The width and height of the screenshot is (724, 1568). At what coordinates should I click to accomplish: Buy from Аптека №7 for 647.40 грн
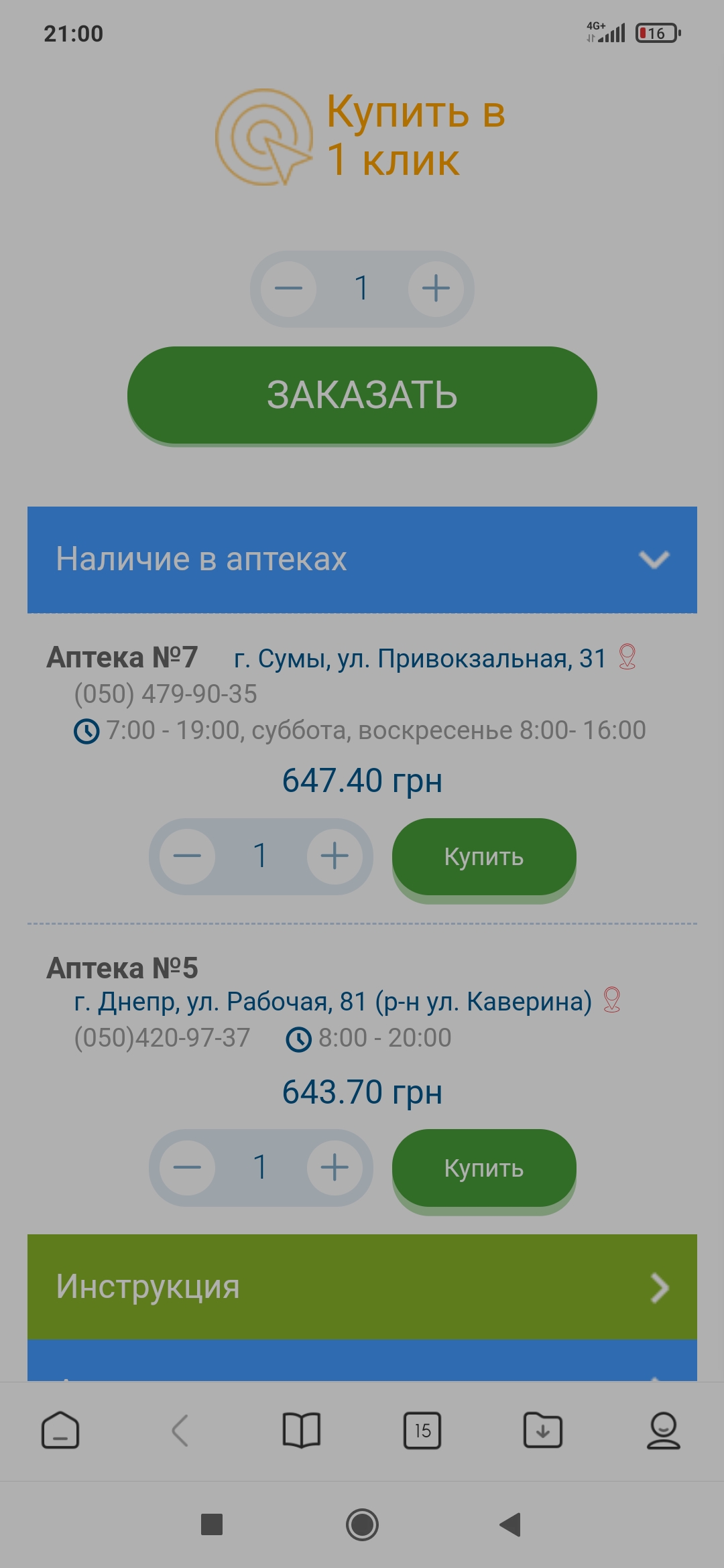pyautogui.click(x=484, y=856)
